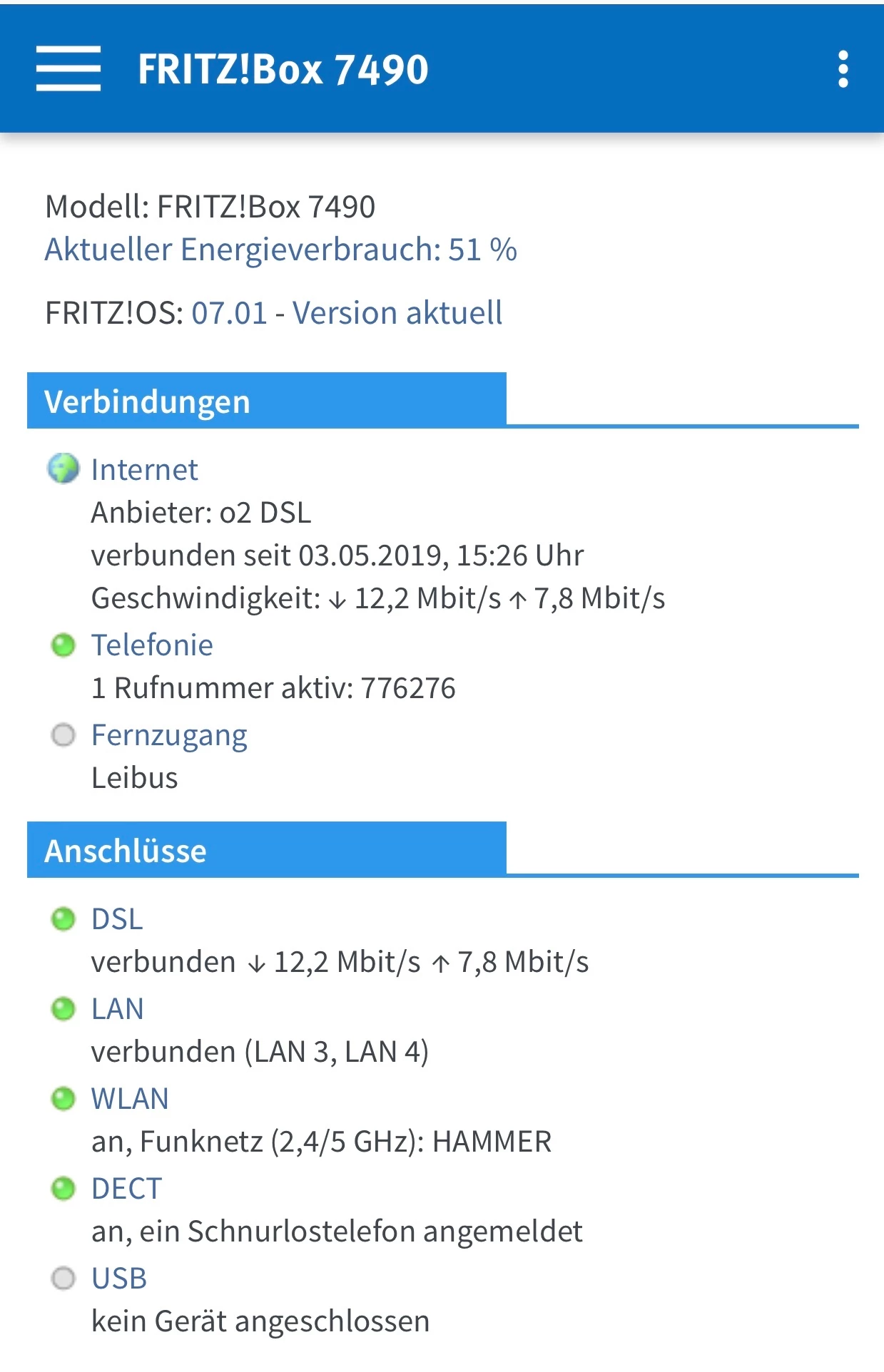Open the Fernzugang link

pos(169,735)
